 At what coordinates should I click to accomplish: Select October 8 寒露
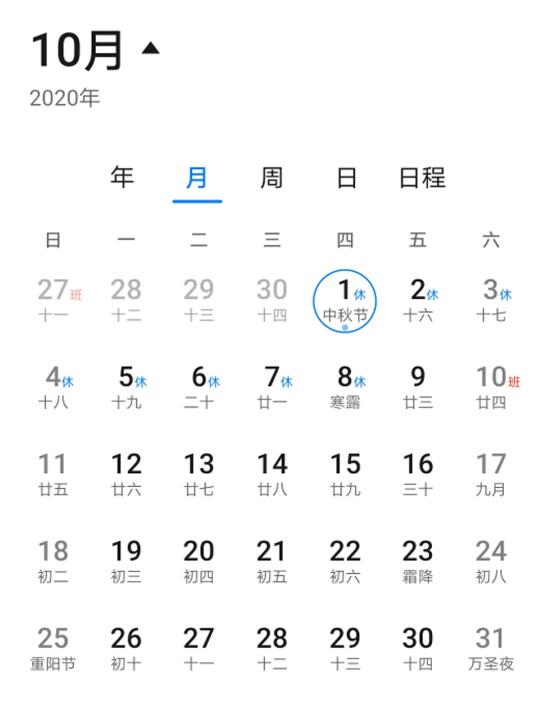click(x=345, y=387)
